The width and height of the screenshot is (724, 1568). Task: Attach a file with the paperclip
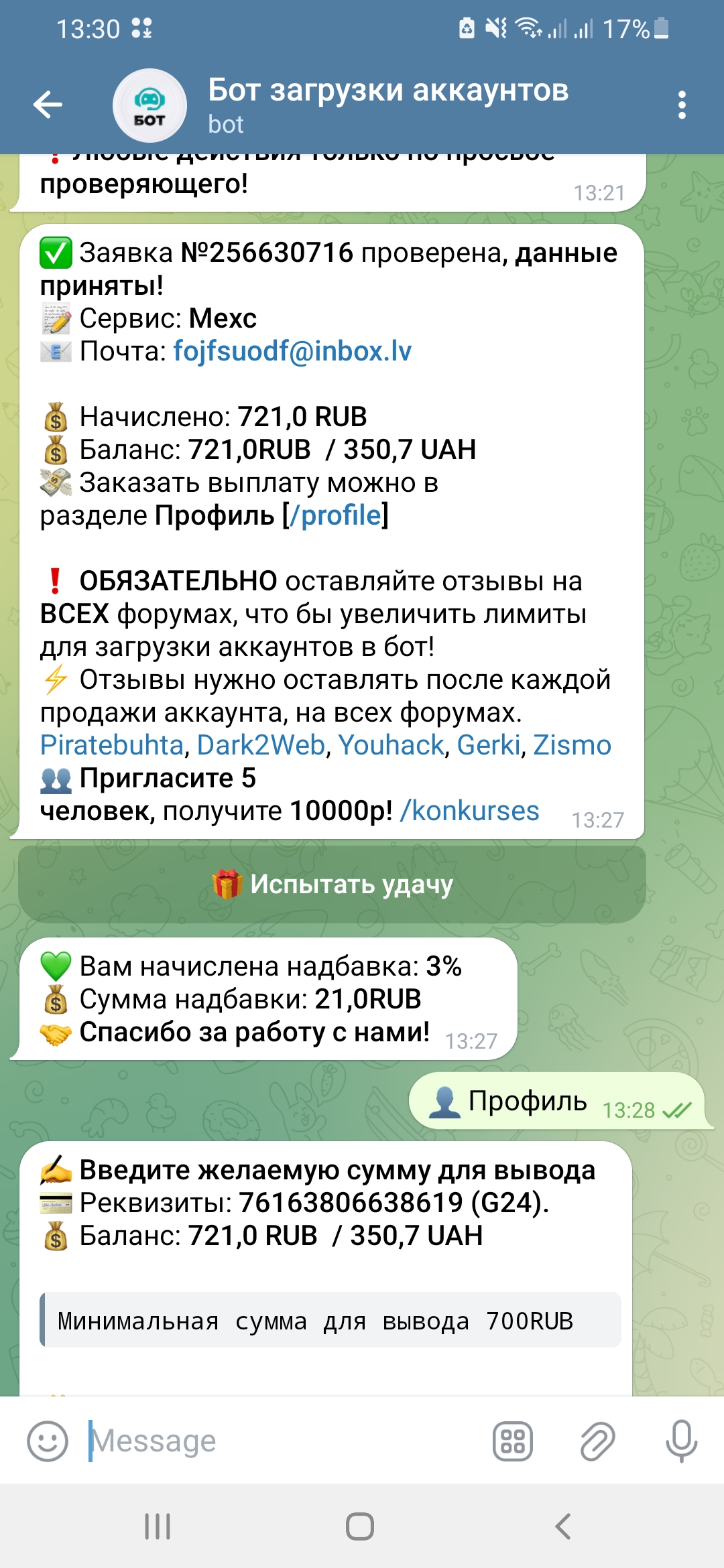click(x=597, y=1441)
